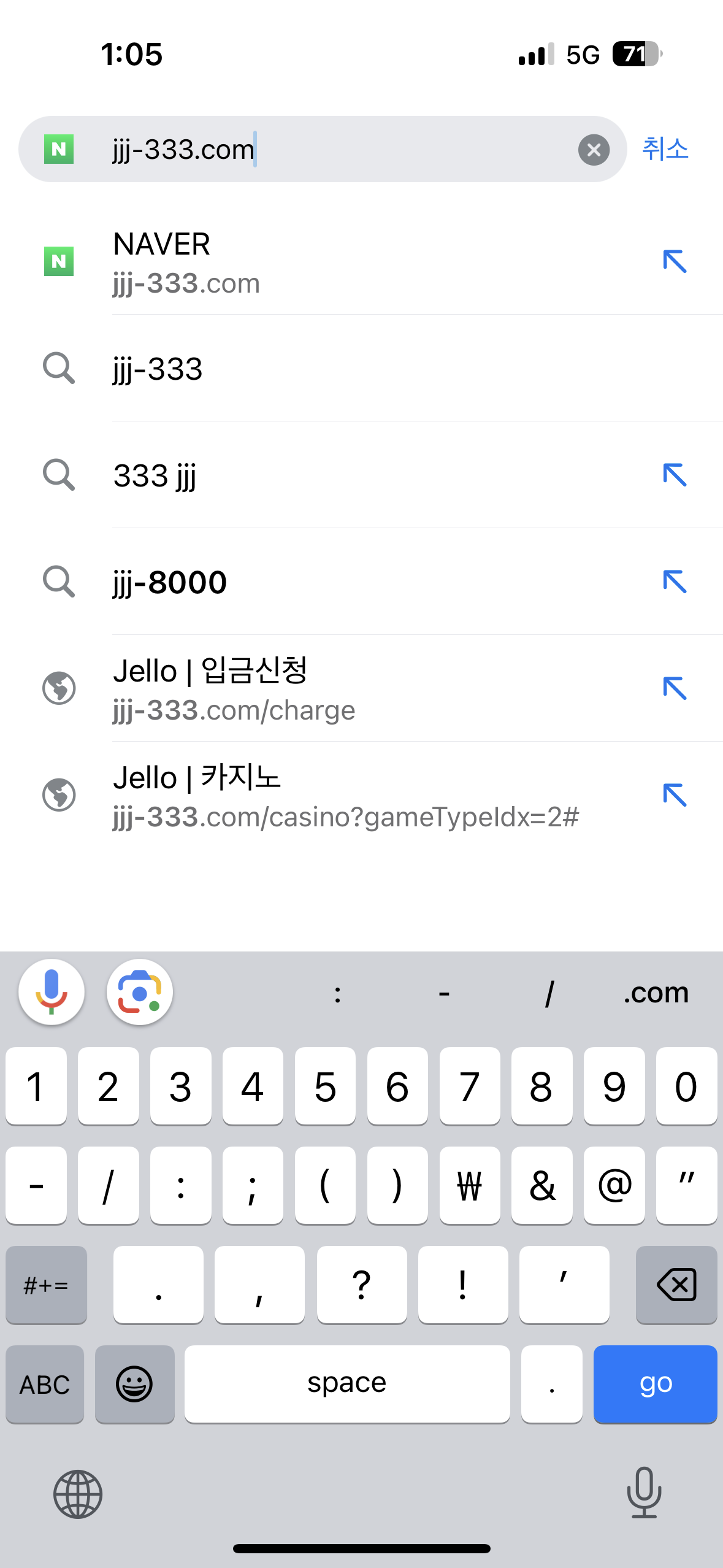The height and width of the screenshot is (1568, 723).
Task: Insert the .com shortcut
Action: point(656,993)
